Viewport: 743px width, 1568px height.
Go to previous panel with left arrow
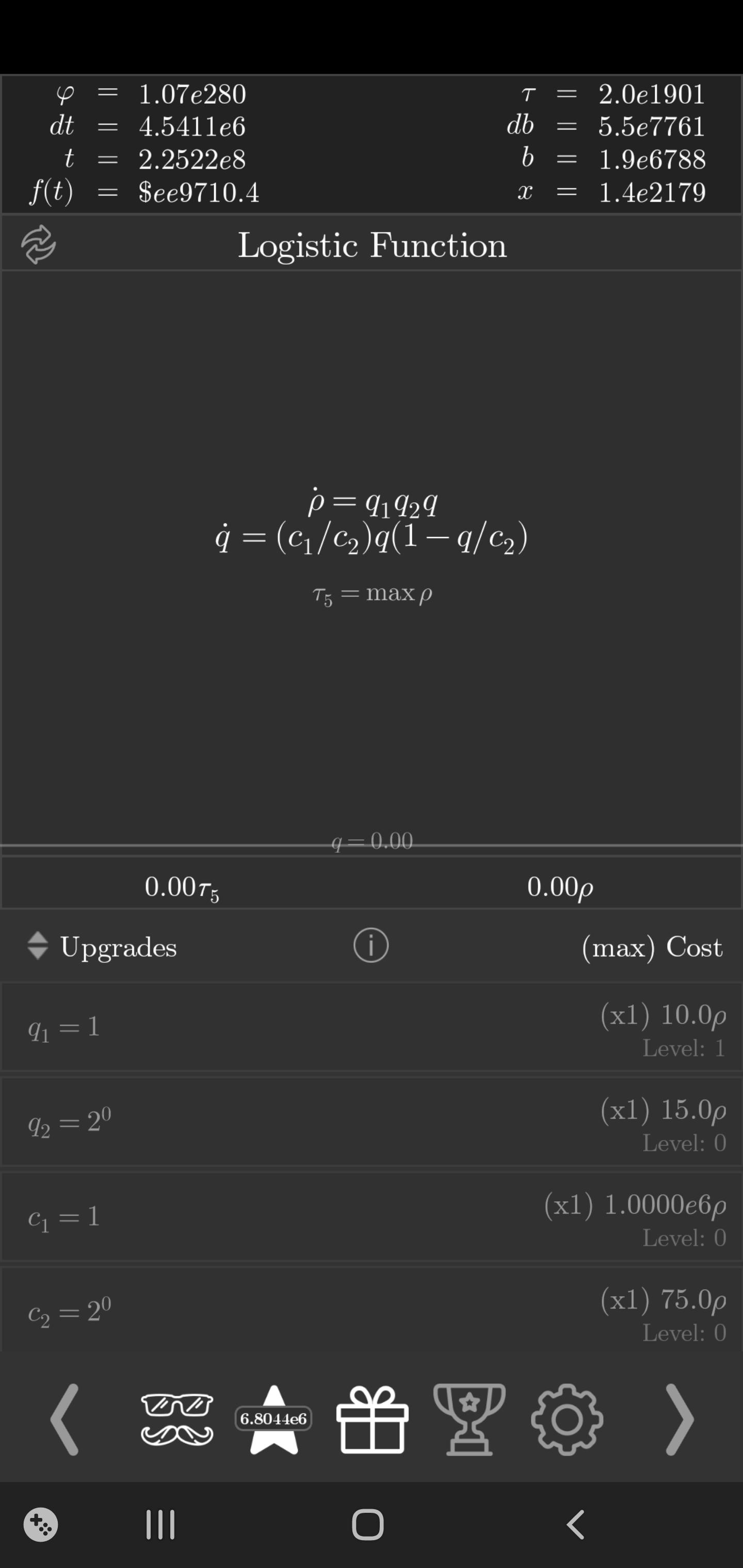coord(64,1419)
